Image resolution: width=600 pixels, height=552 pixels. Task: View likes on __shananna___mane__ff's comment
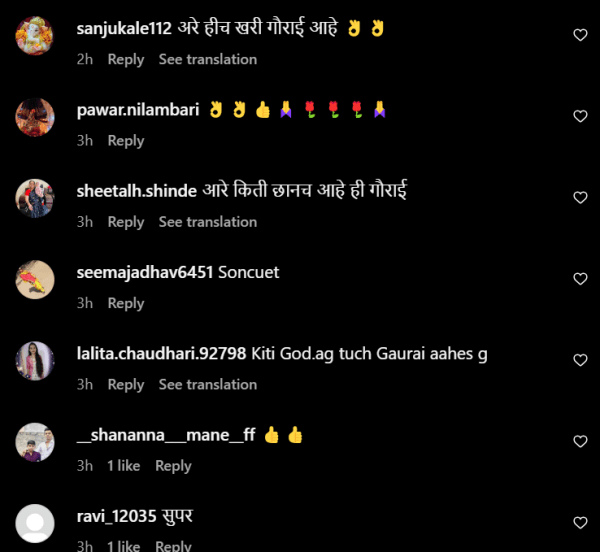[x=123, y=466]
